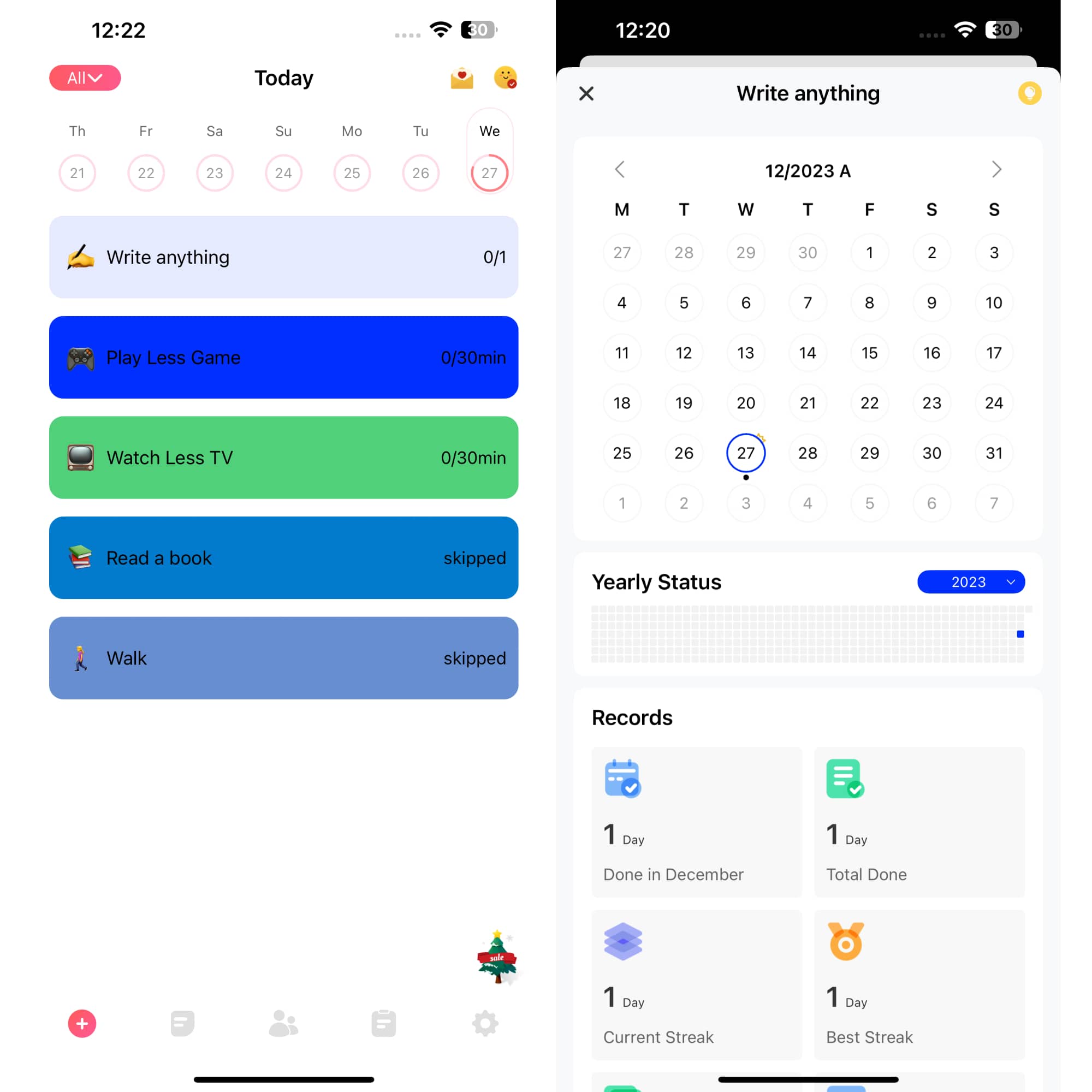Add a new habit with plus button
Screen dimensions: 1092x1092
click(x=82, y=1024)
